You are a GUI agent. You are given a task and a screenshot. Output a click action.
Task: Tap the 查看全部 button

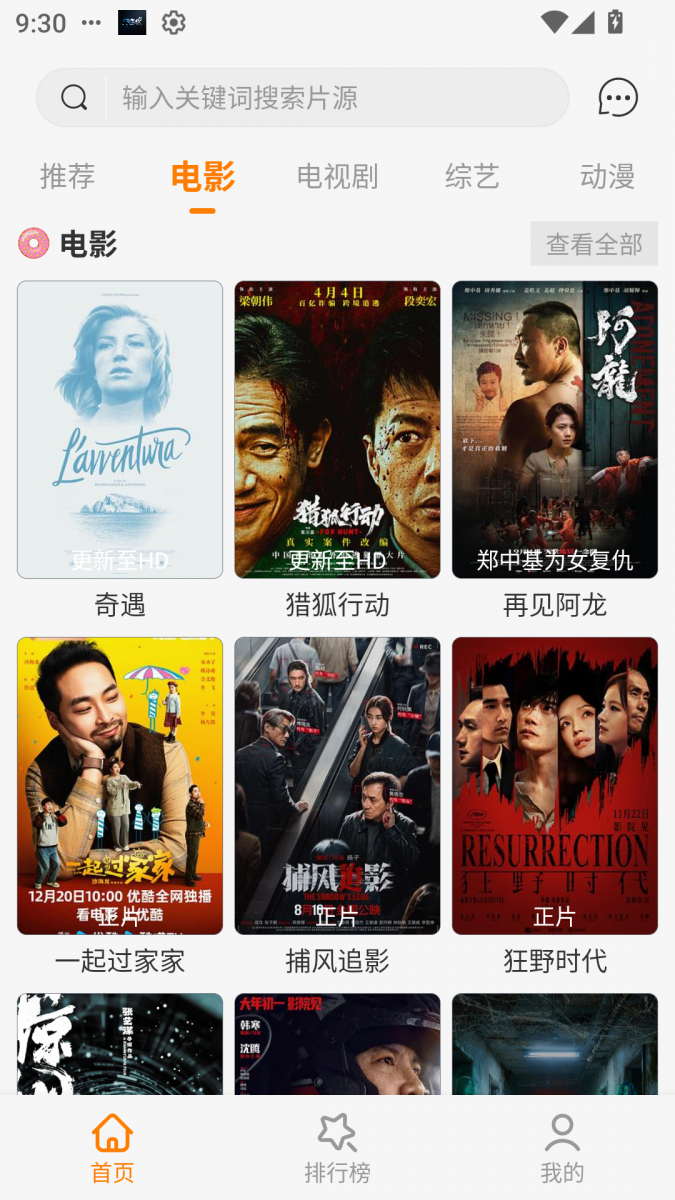[594, 244]
